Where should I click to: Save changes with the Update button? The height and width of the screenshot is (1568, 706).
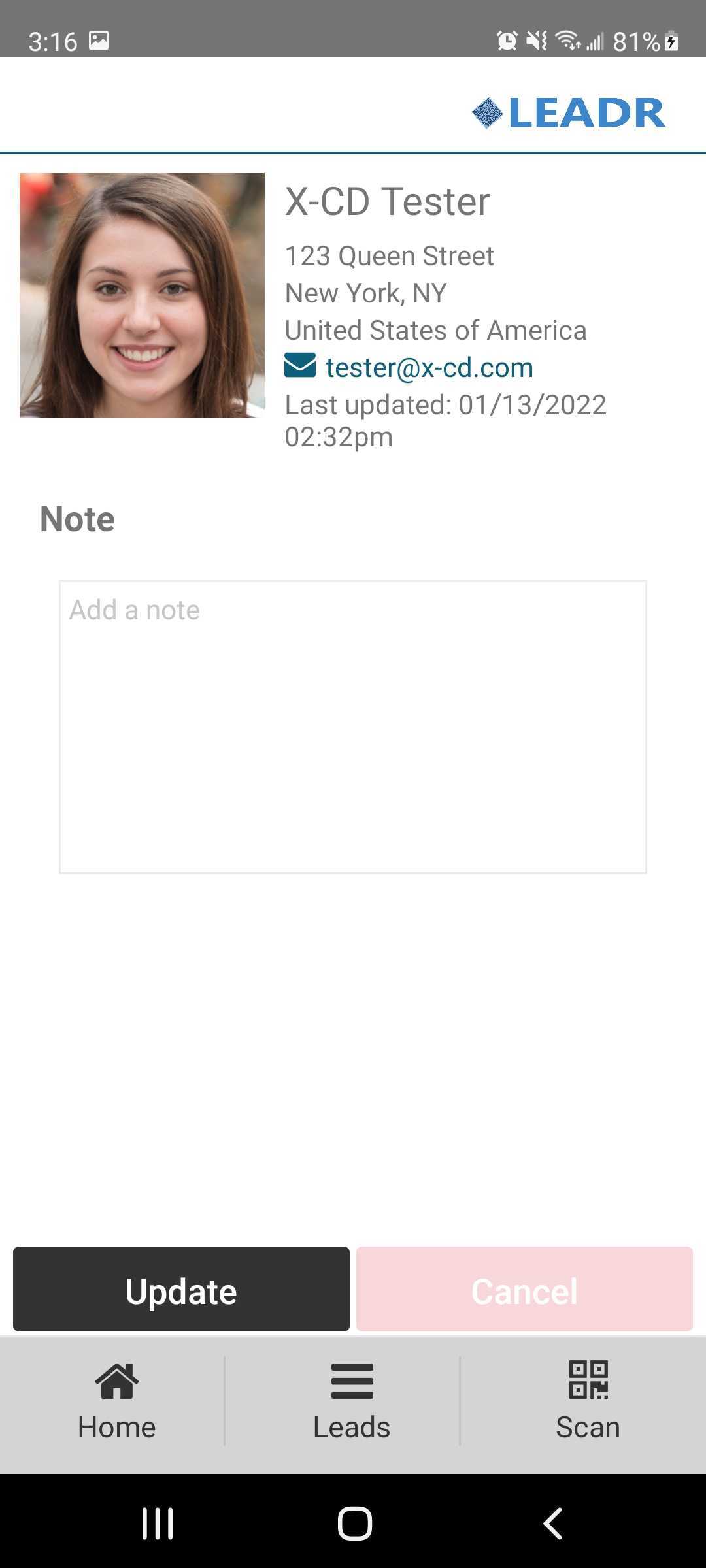click(x=181, y=1288)
